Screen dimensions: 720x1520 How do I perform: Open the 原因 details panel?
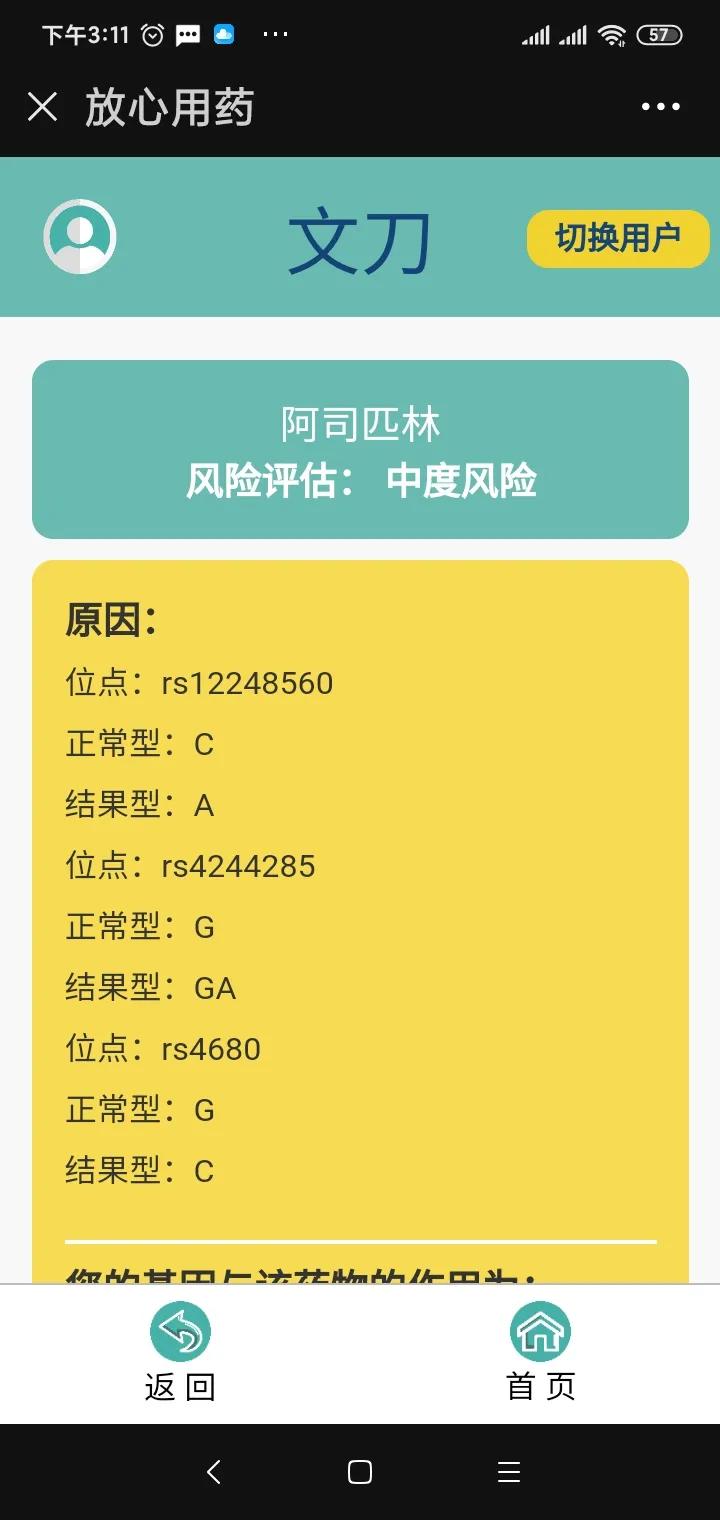click(110, 620)
